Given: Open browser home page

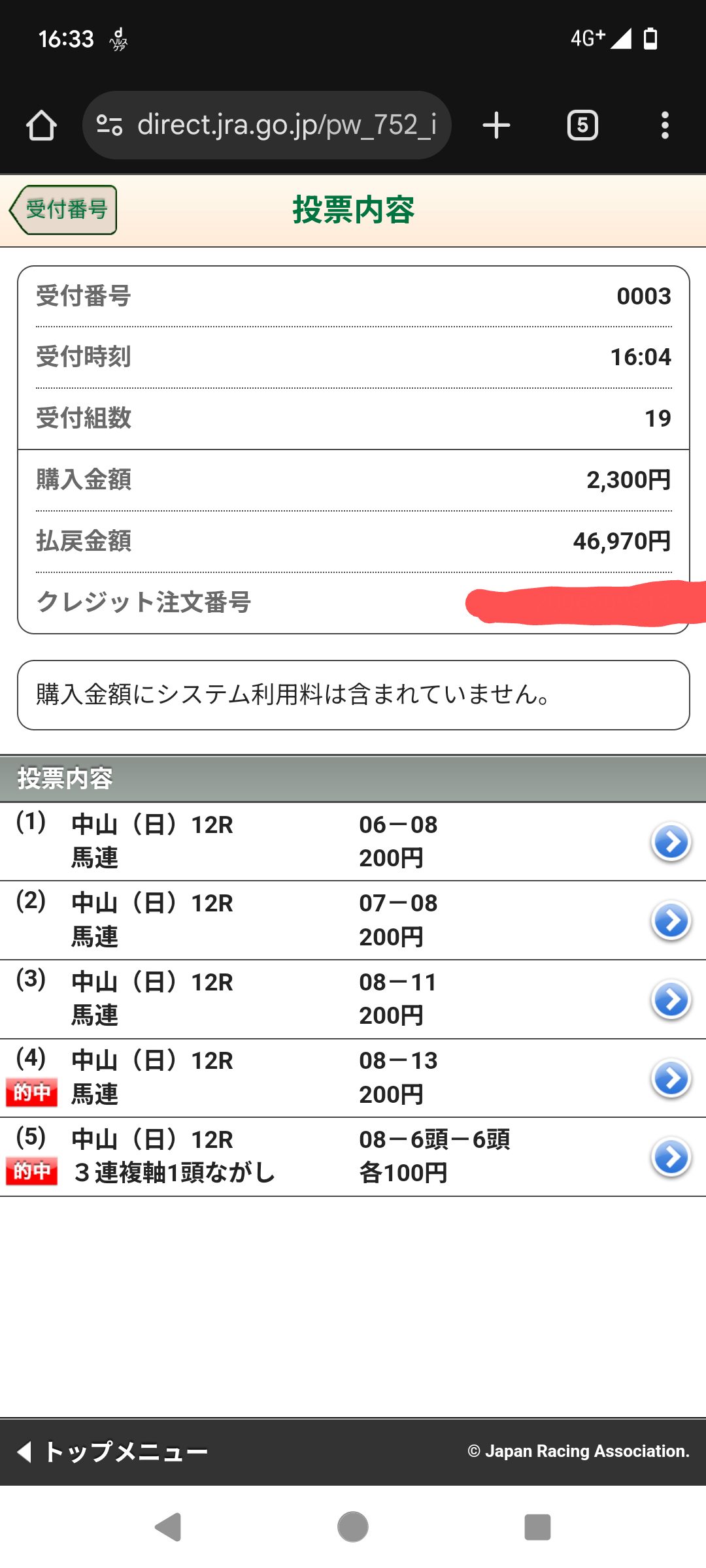Looking at the screenshot, I should (x=41, y=125).
